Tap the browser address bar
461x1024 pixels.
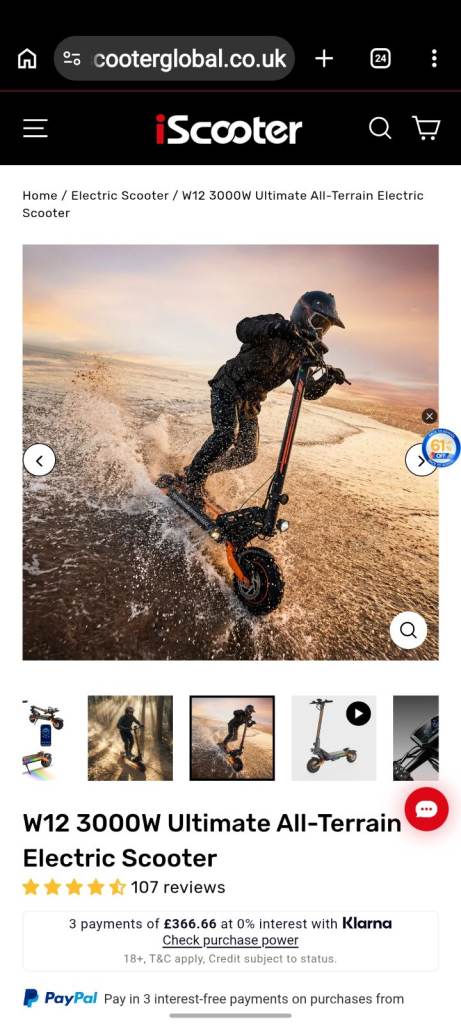pyautogui.click(x=174, y=59)
